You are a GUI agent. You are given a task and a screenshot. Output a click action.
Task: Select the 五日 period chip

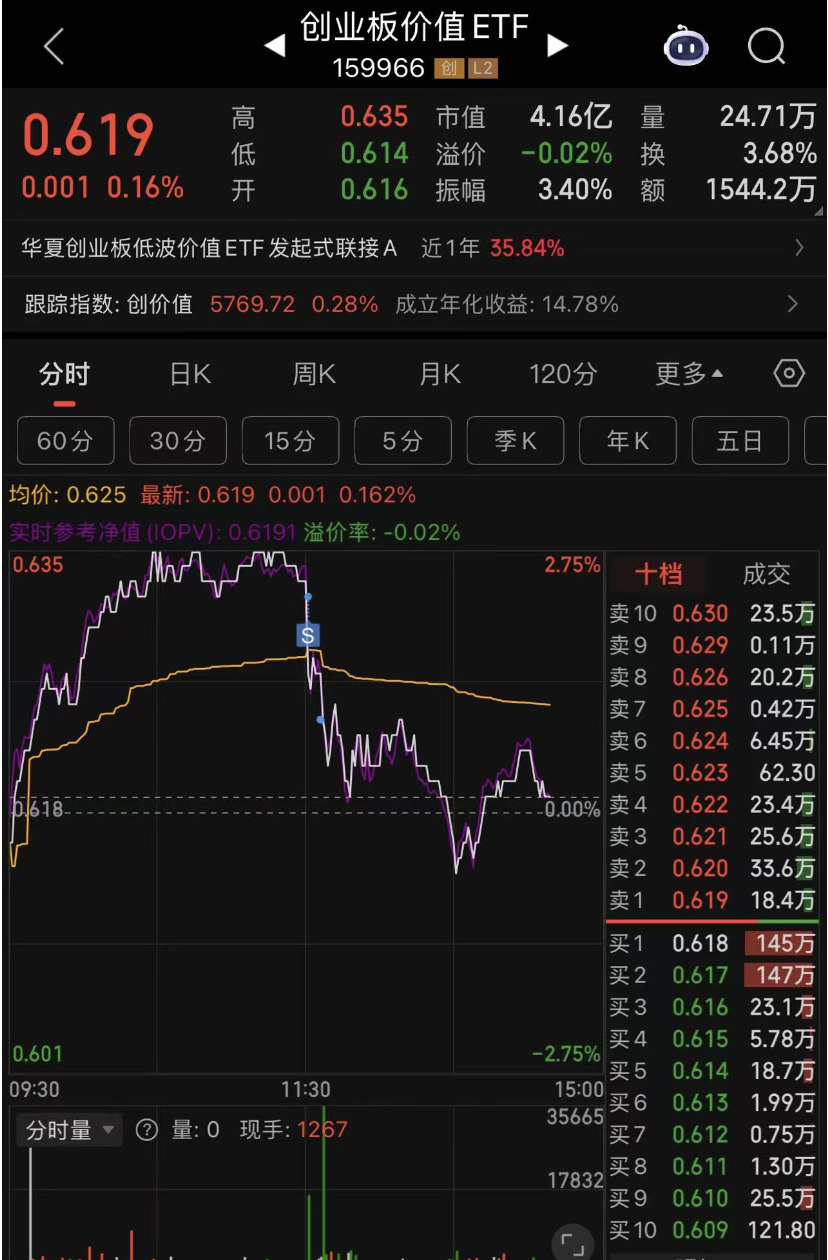740,441
